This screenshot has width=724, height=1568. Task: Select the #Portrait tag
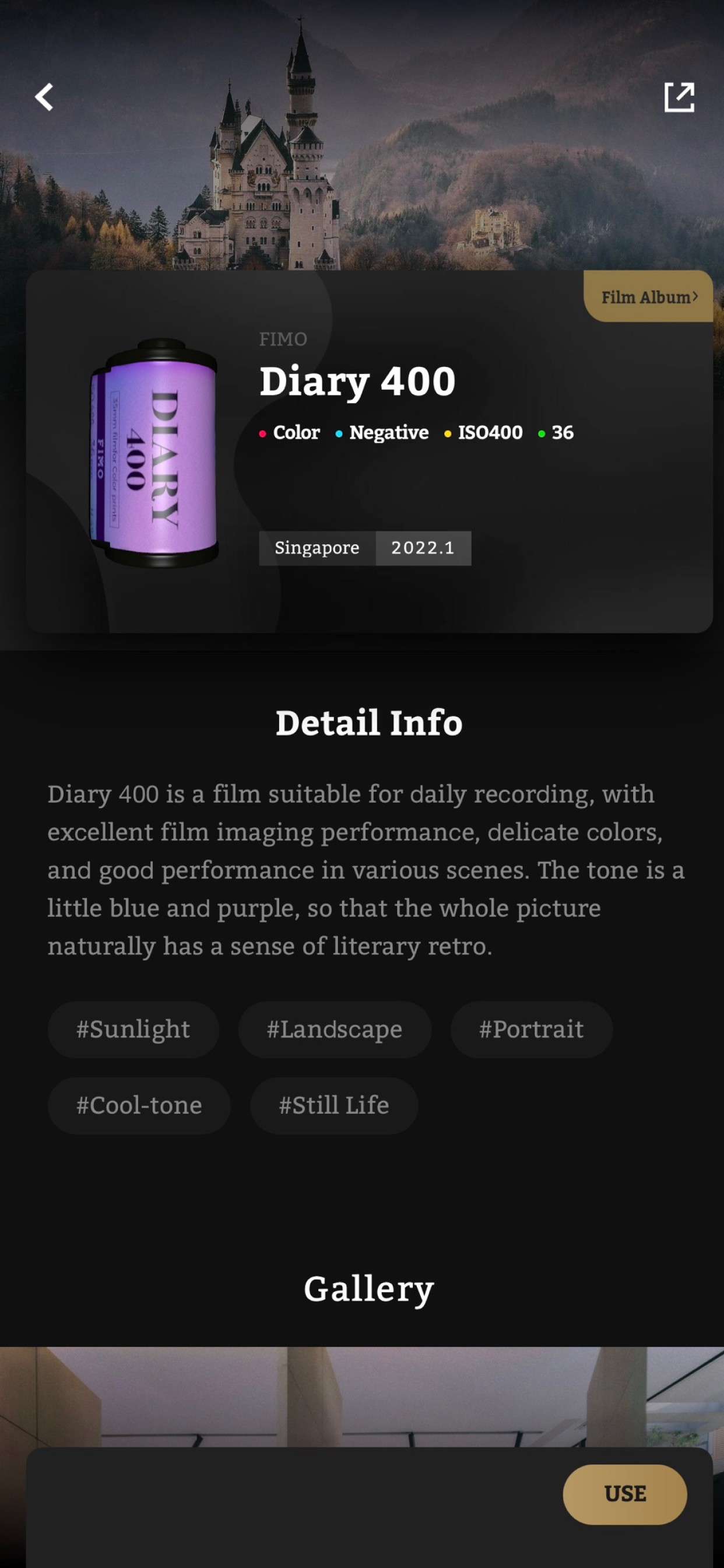pos(530,1030)
